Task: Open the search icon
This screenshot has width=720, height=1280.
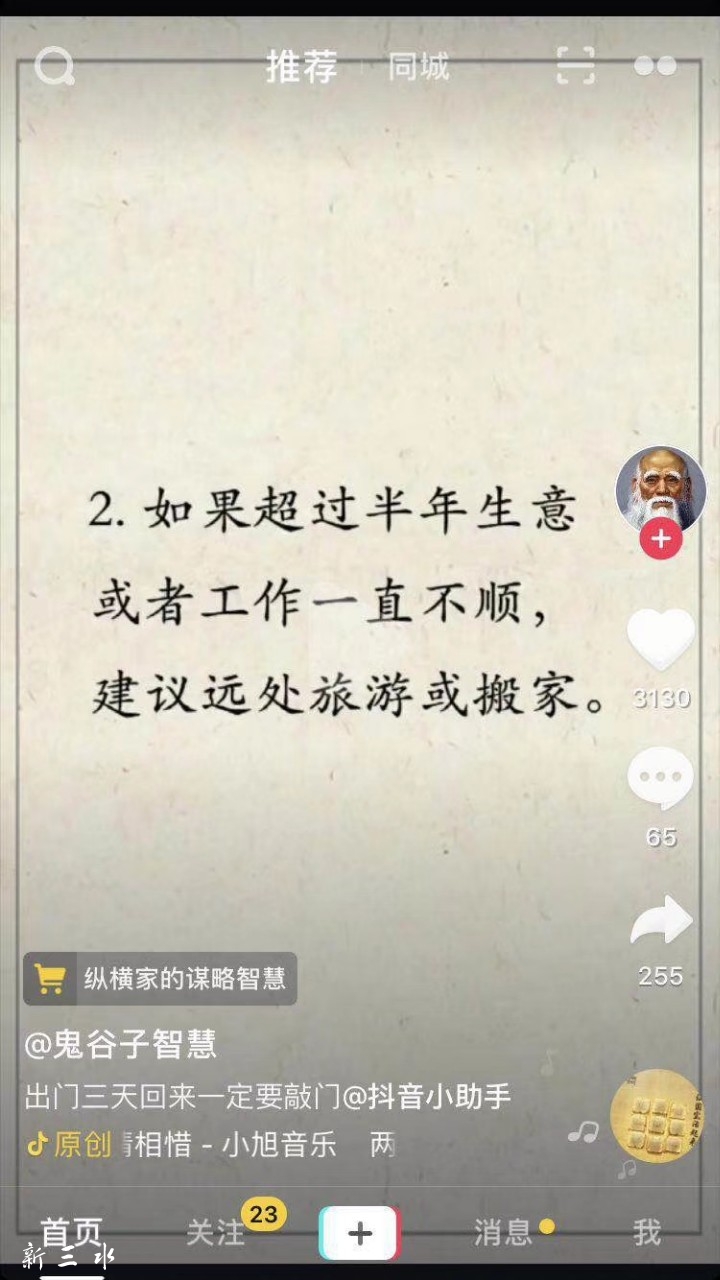Action: [x=54, y=67]
